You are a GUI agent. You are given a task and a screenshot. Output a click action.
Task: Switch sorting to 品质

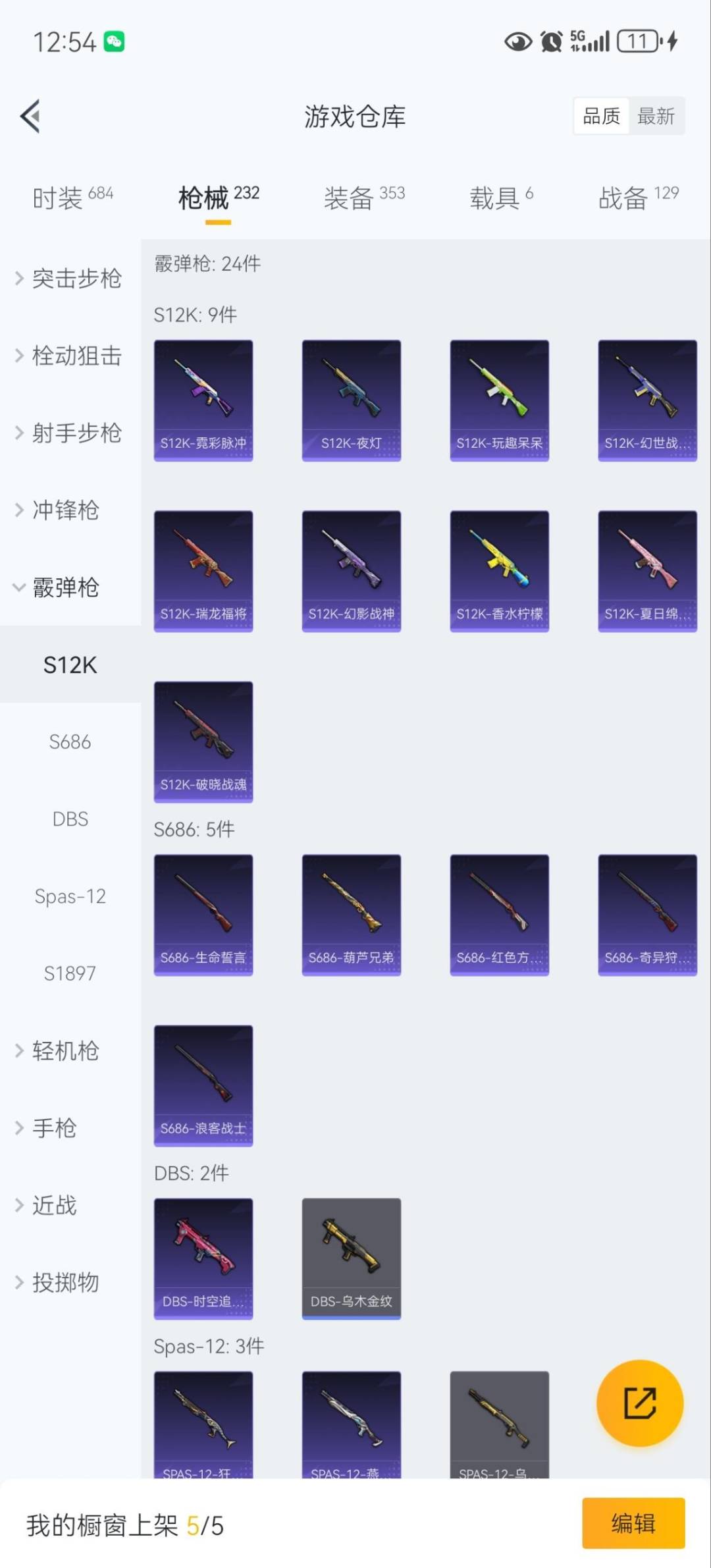(x=601, y=116)
